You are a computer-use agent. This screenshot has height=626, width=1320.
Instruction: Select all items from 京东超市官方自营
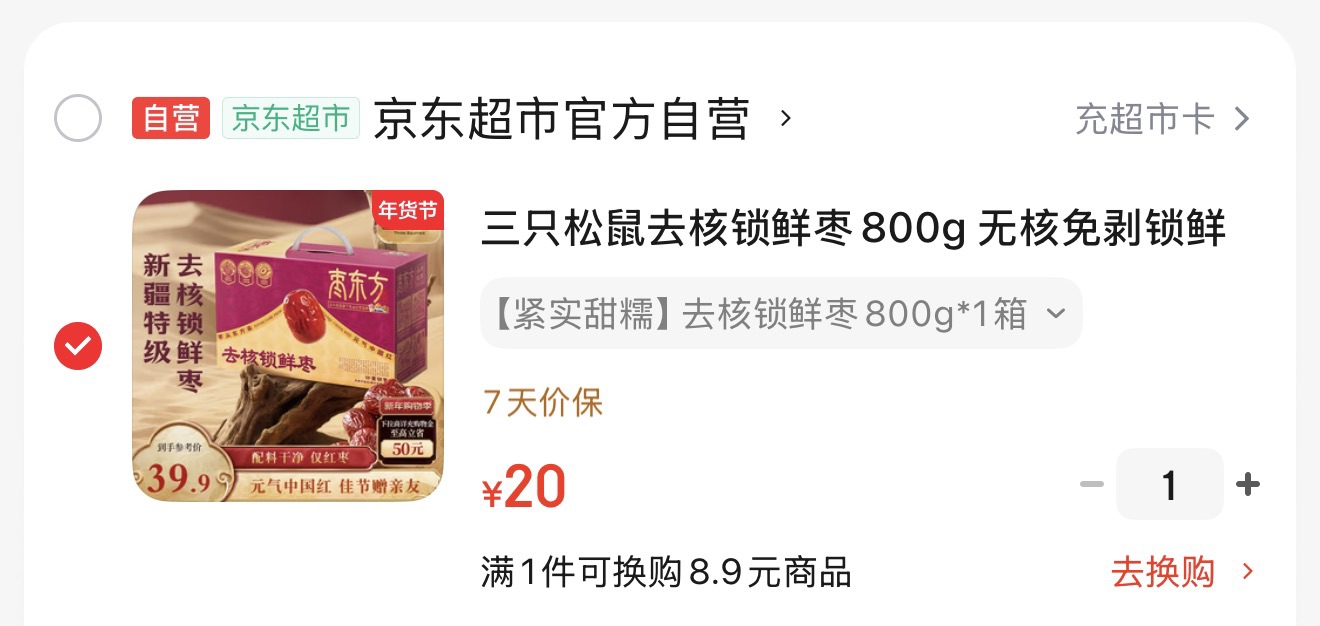(78, 119)
